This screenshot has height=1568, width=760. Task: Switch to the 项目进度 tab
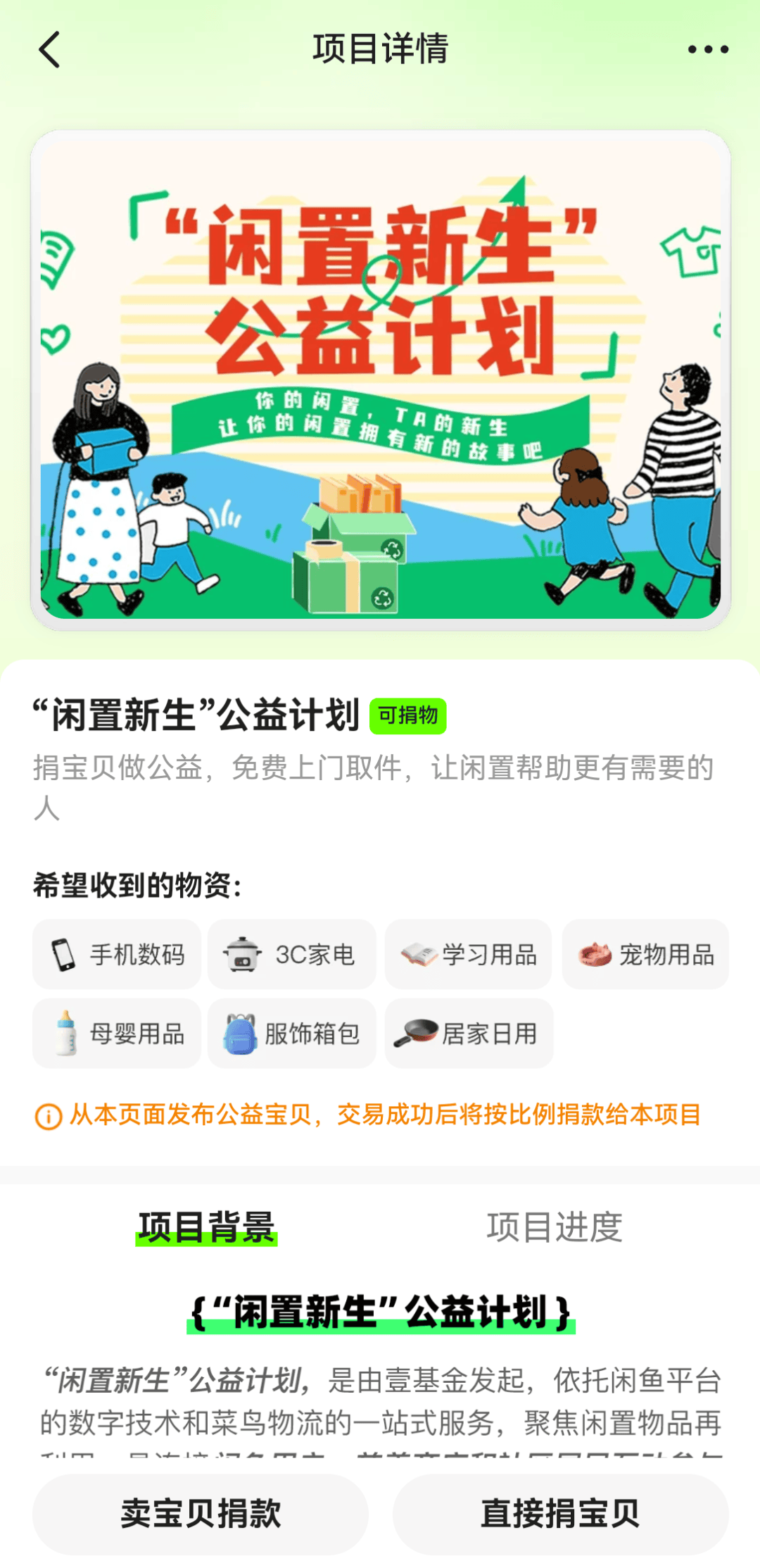pyautogui.click(x=555, y=1227)
